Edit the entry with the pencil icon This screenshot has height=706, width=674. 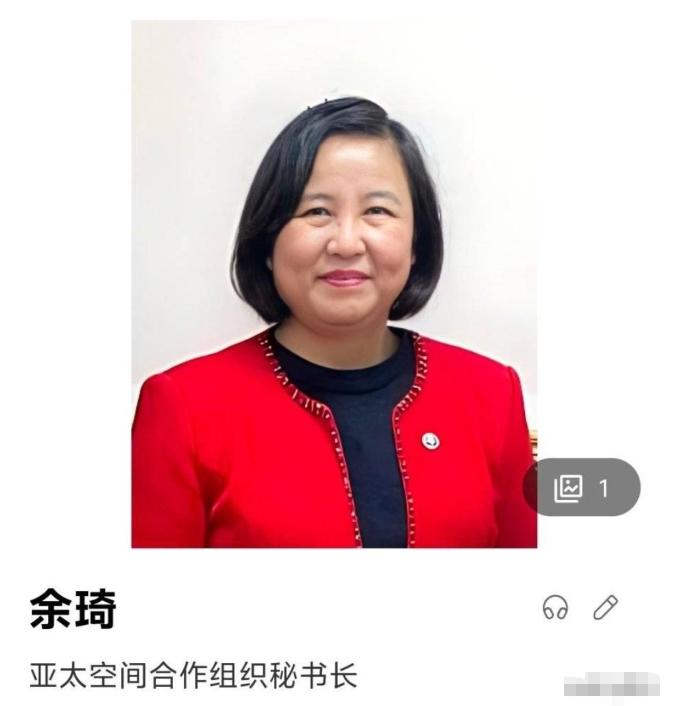606,607
